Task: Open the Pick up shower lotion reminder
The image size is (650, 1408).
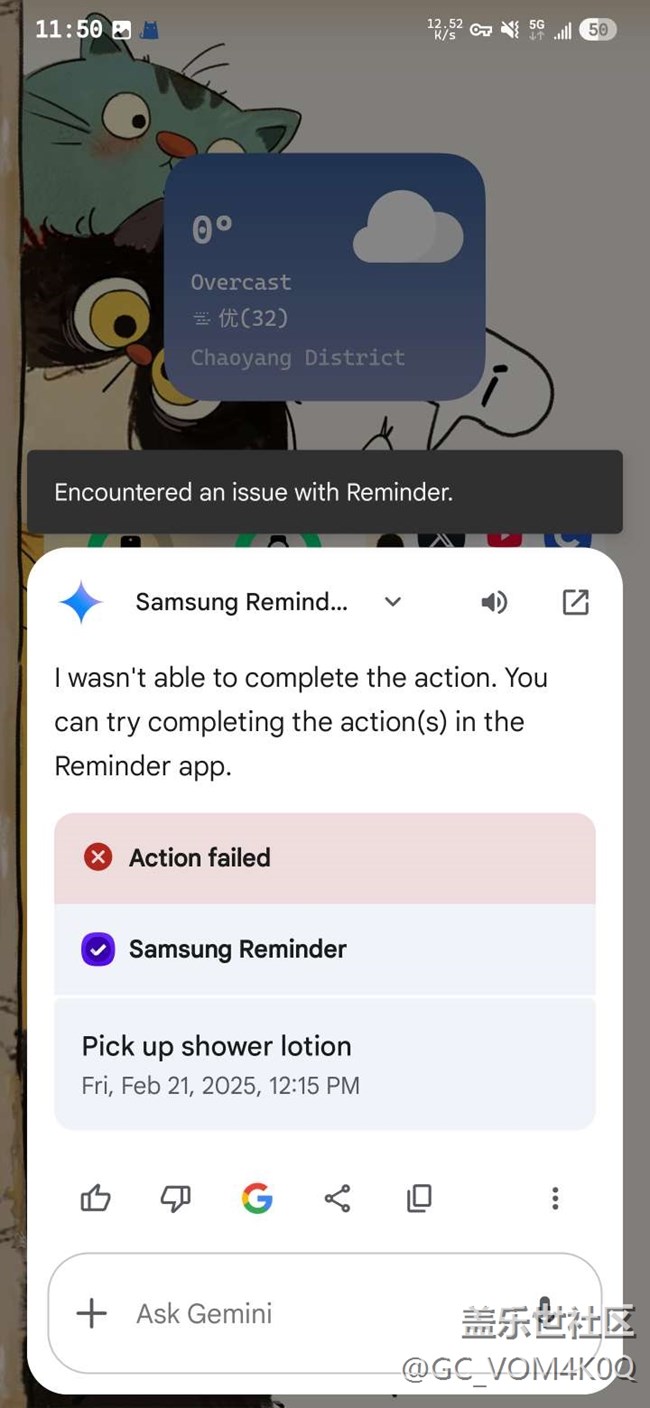Action: [324, 1064]
